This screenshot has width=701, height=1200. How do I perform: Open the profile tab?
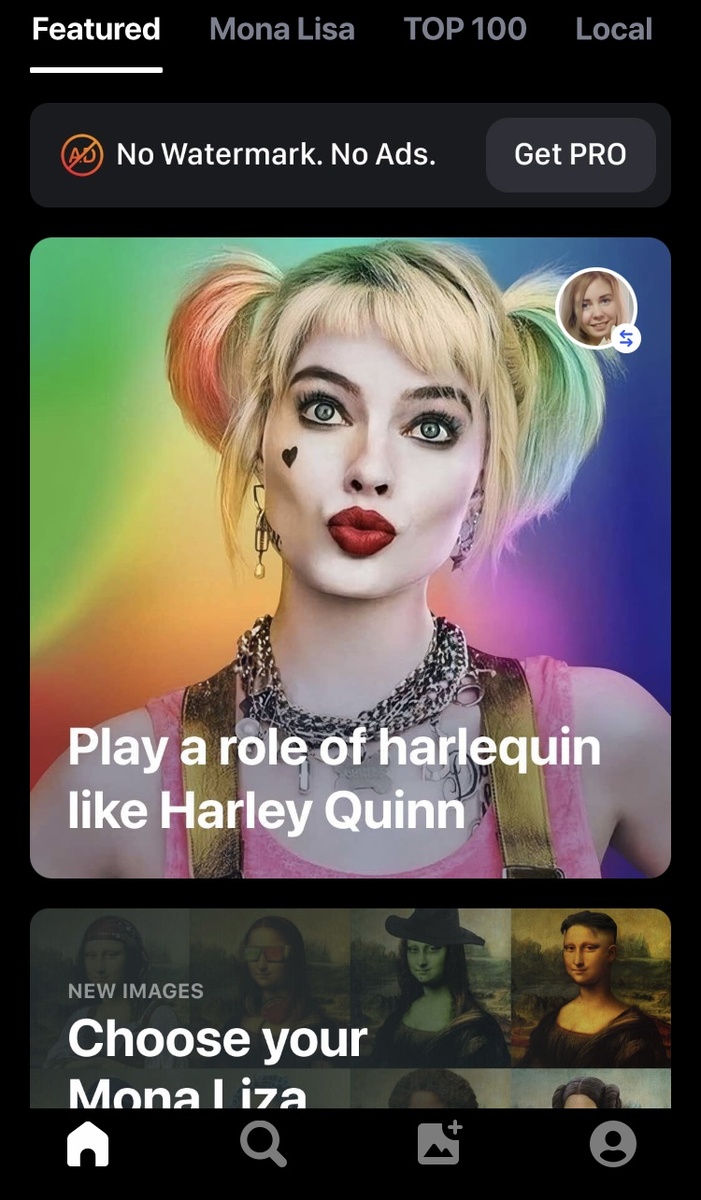pyautogui.click(x=613, y=1144)
